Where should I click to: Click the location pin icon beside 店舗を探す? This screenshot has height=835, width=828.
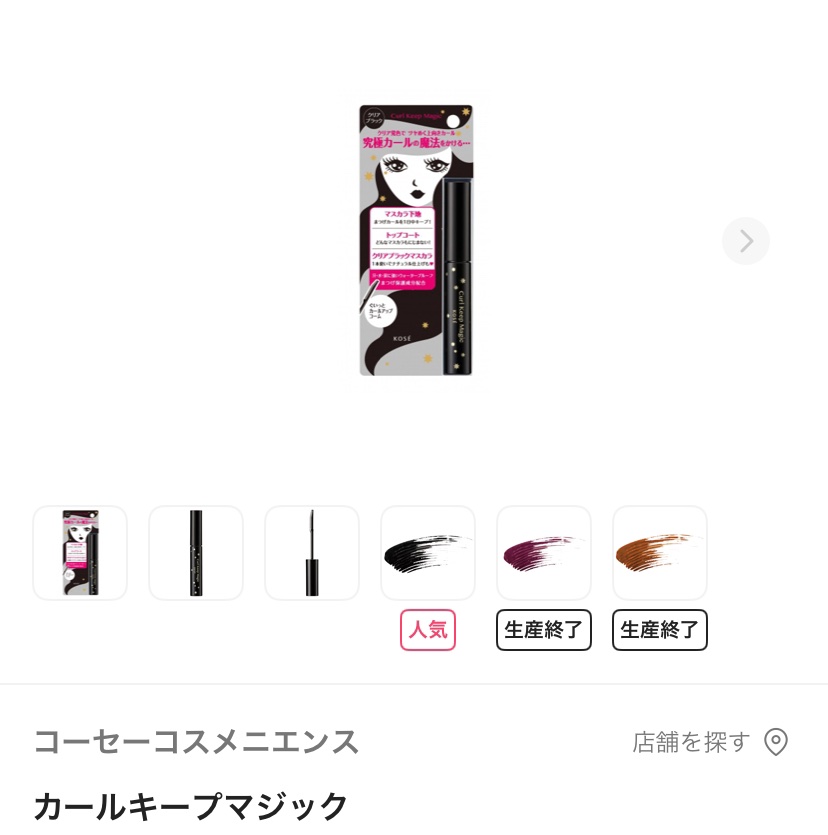776,742
